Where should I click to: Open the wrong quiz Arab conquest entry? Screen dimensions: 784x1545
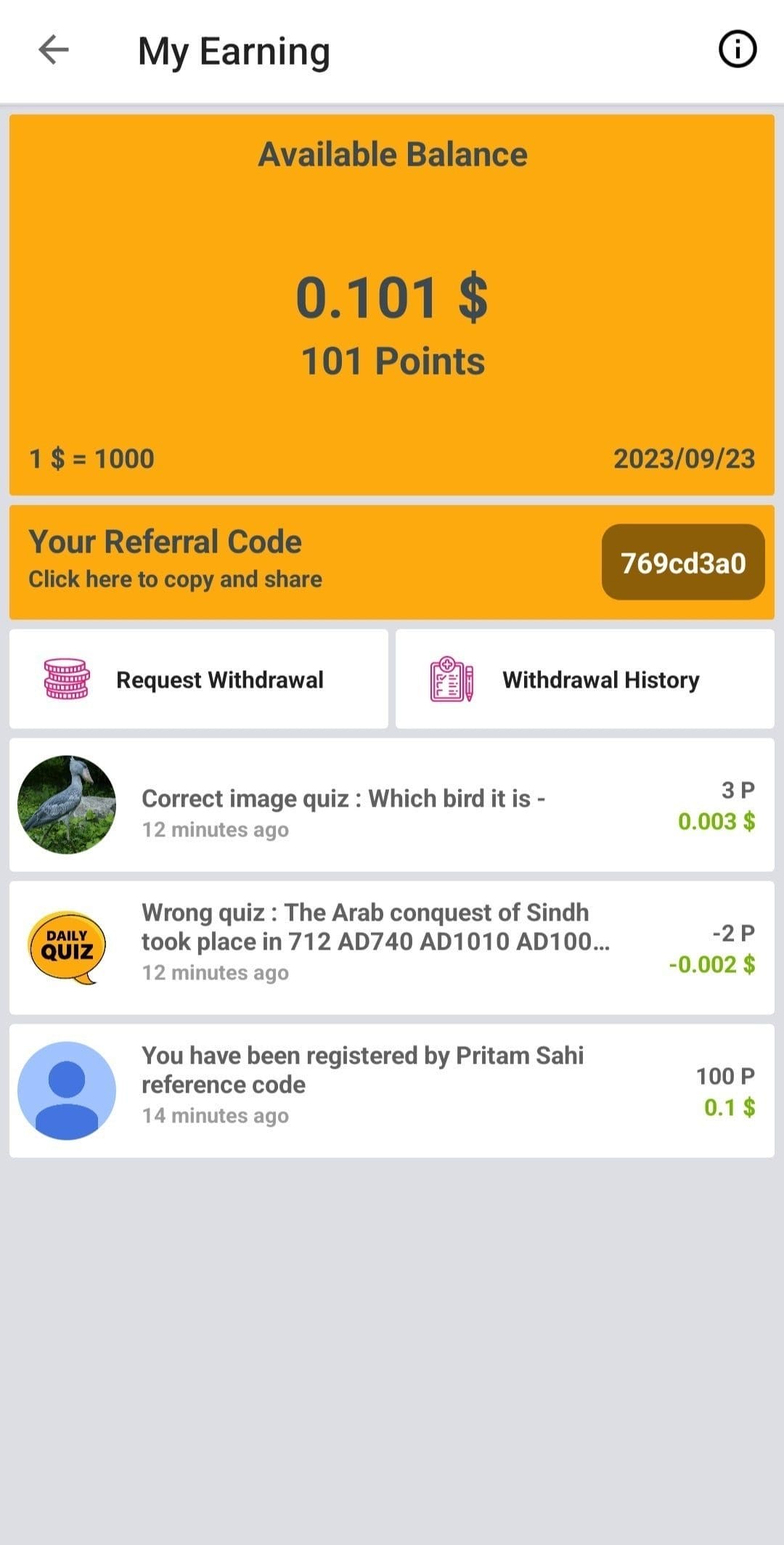[x=392, y=948]
